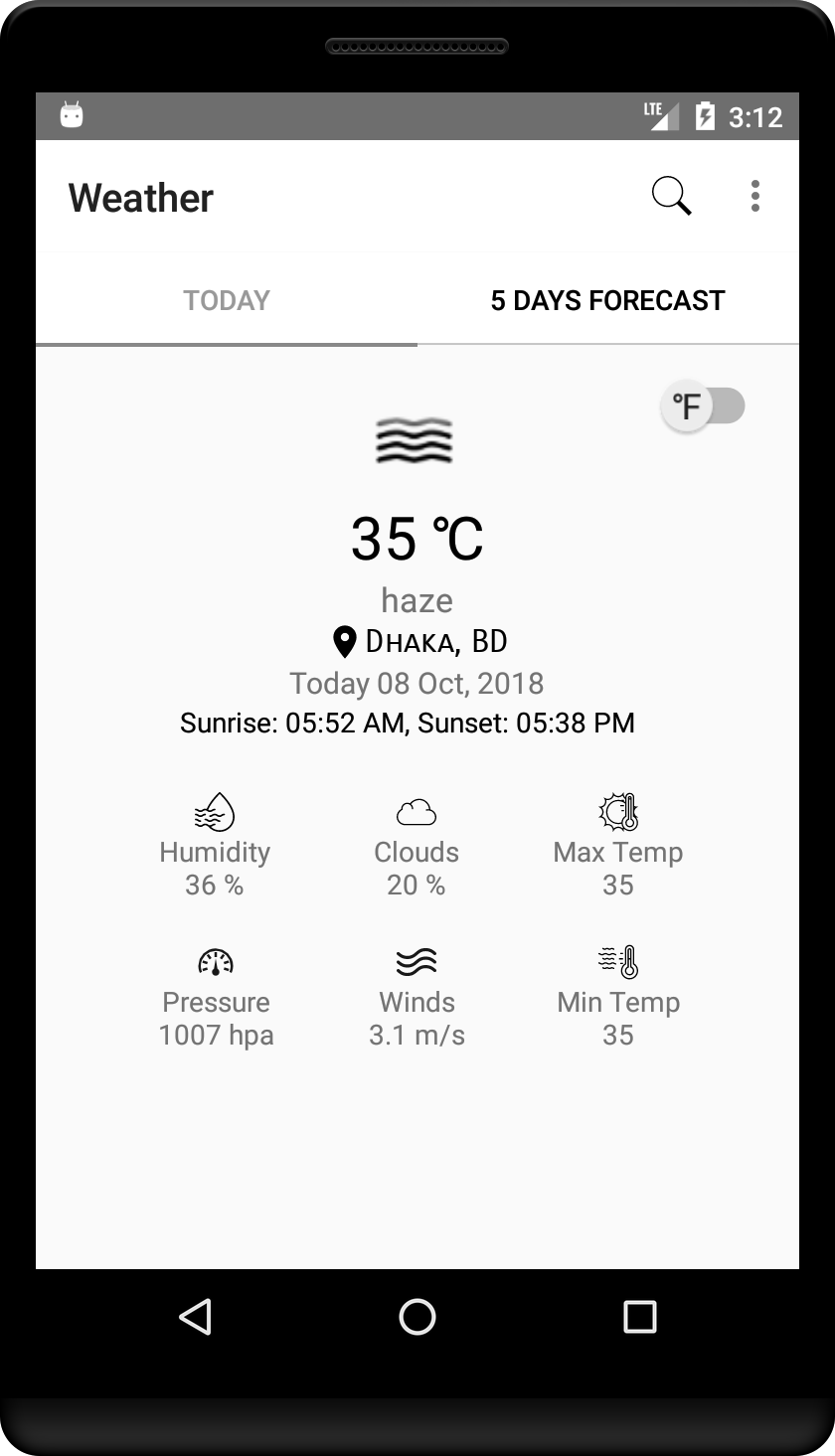The image size is (835, 1456).
Task: Open the three-dot overflow menu
Action: coord(755,197)
